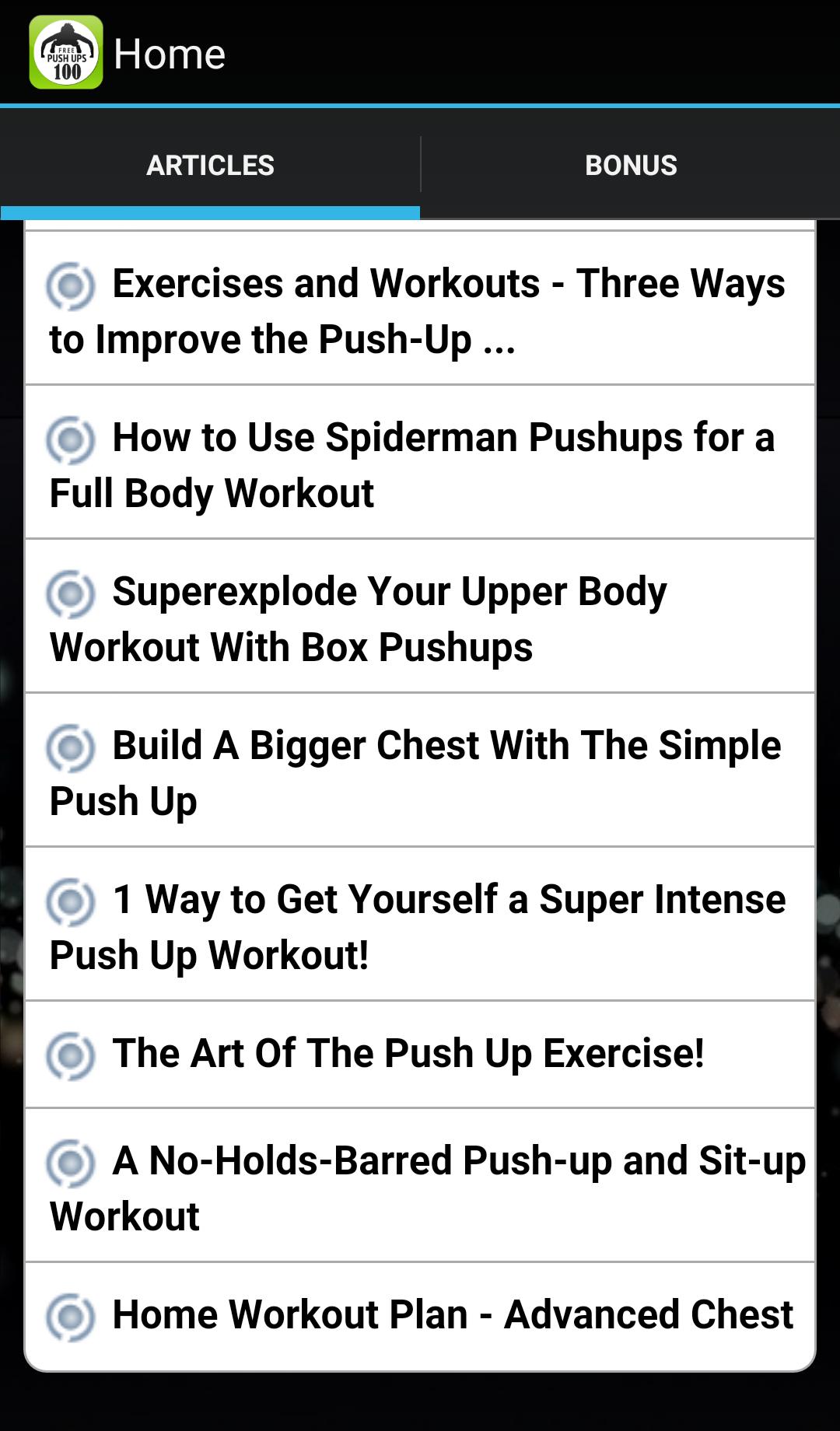Tap the bullet icon beside Art Of Push Up
840x1431 pixels.
pos(72,1054)
